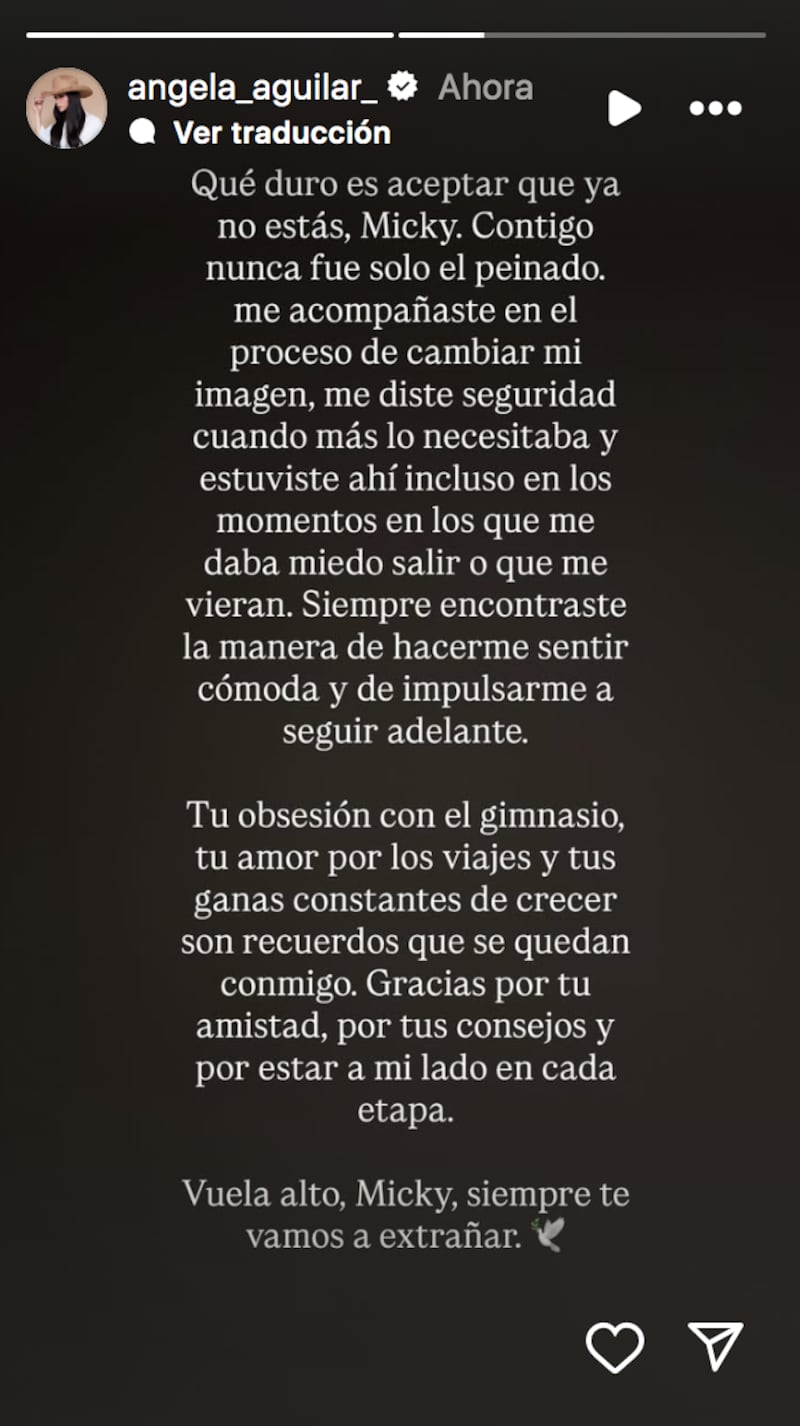Open the angela_aguilar_ username link
This screenshot has height=1426, width=800.
(x=252, y=88)
